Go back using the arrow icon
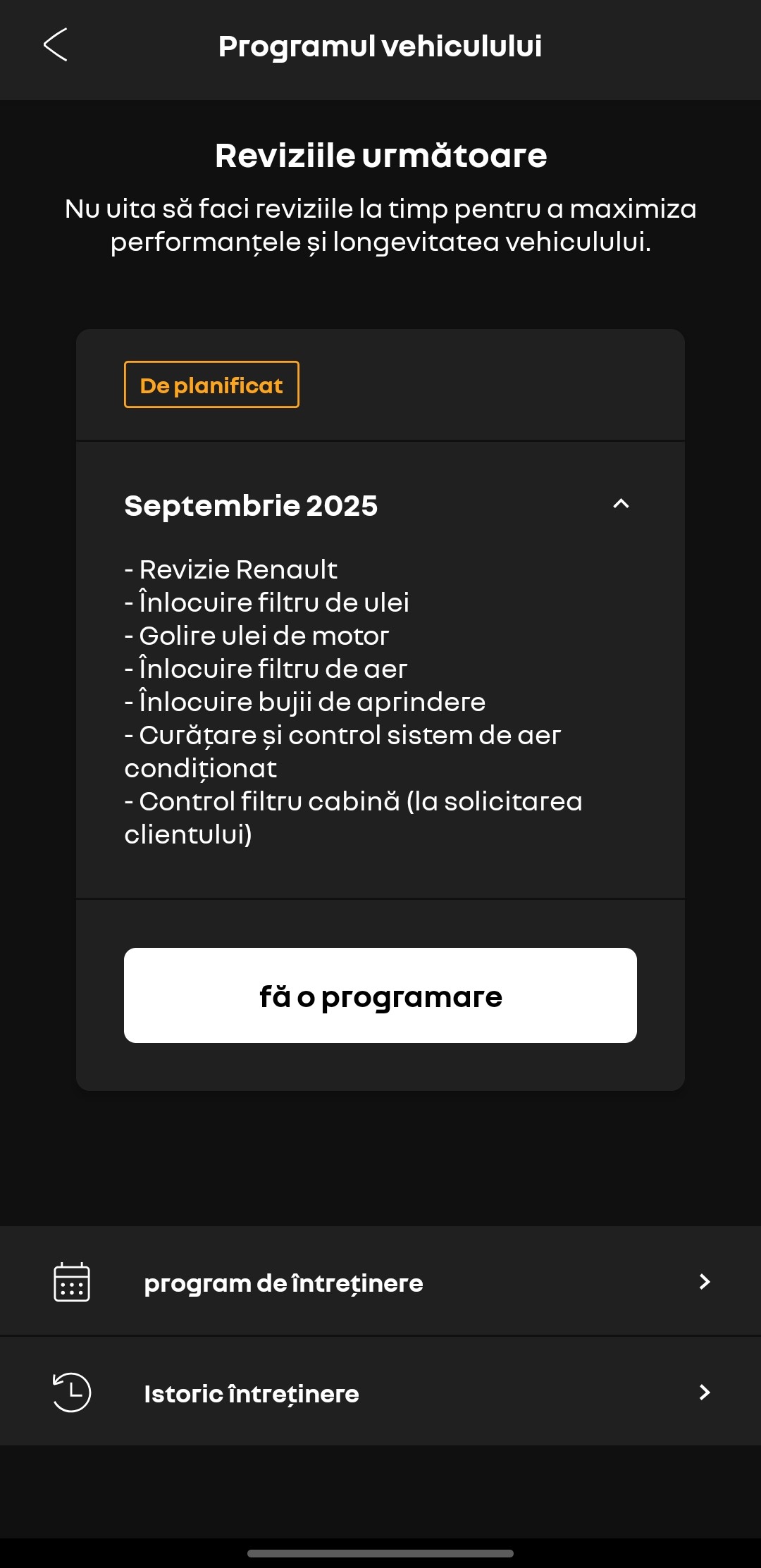Image resolution: width=761 pixels, height=1568 pixels. point(55,45)
